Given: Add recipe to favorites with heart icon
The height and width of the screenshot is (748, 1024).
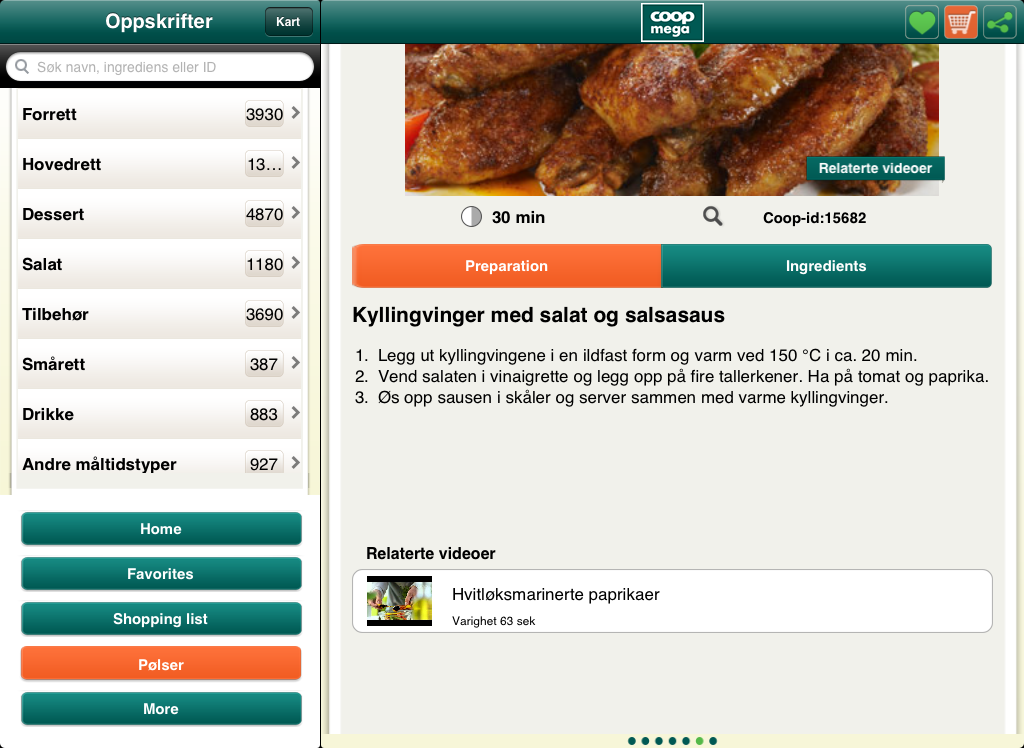Looking at the screenshot, I should coord(922,22).
